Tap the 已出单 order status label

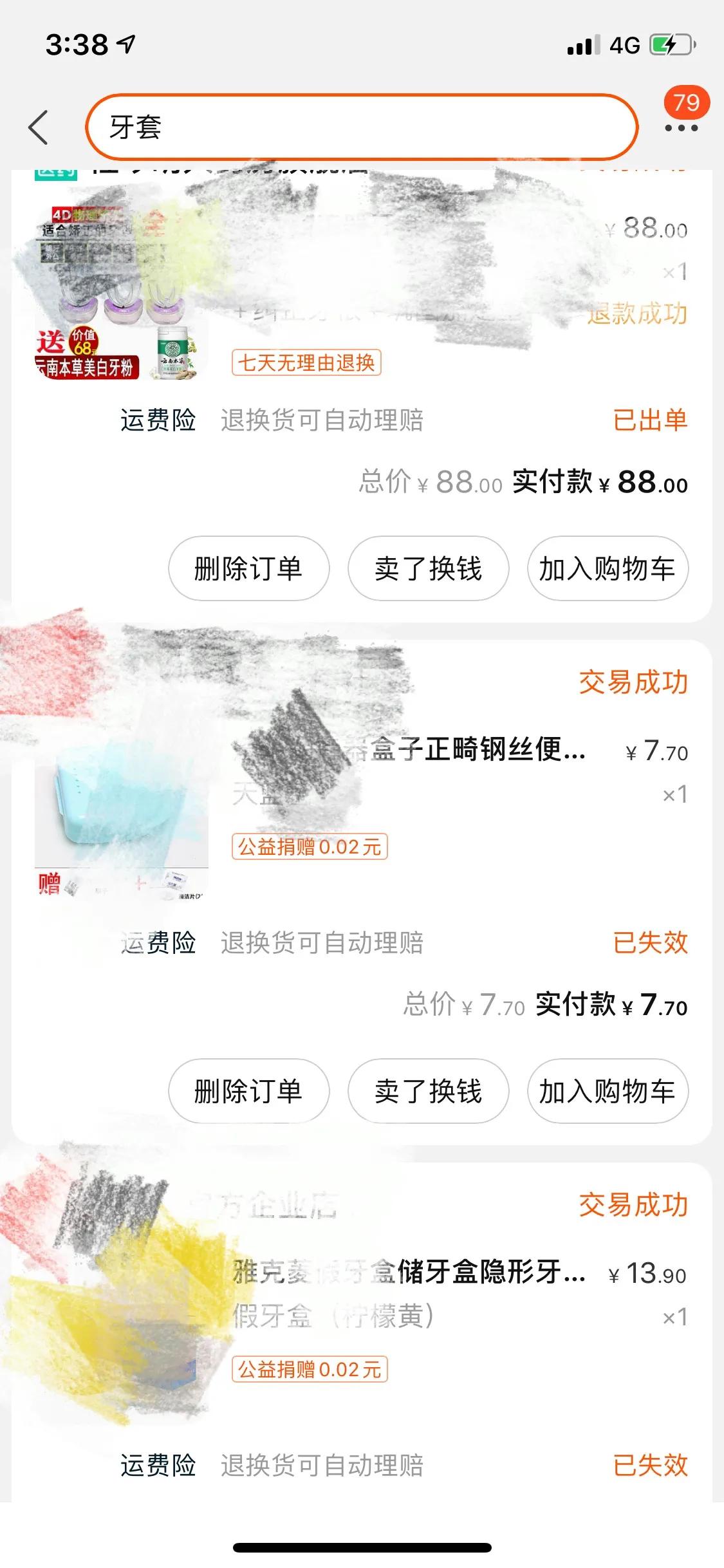[x=651, y=421]
